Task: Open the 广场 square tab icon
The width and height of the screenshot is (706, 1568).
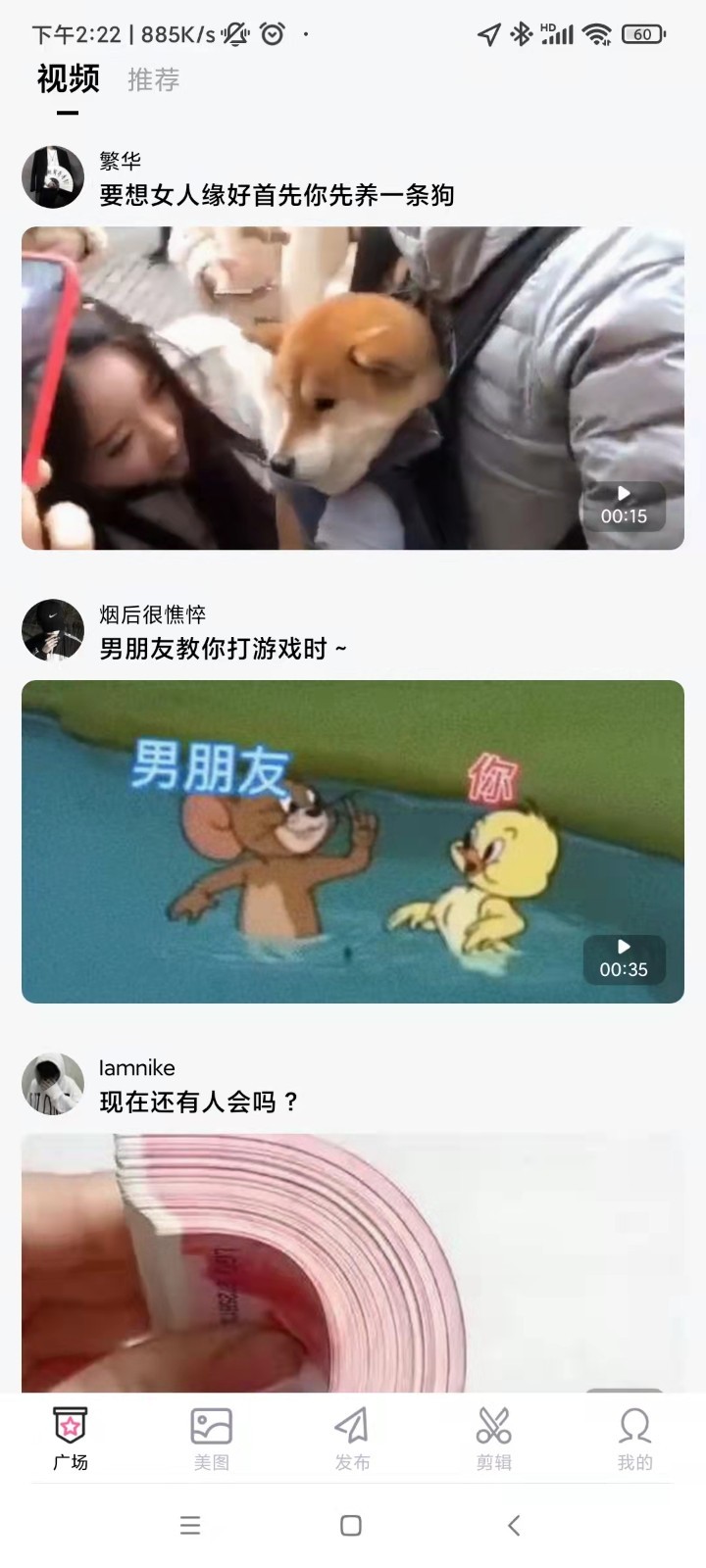Action: 70,1436
